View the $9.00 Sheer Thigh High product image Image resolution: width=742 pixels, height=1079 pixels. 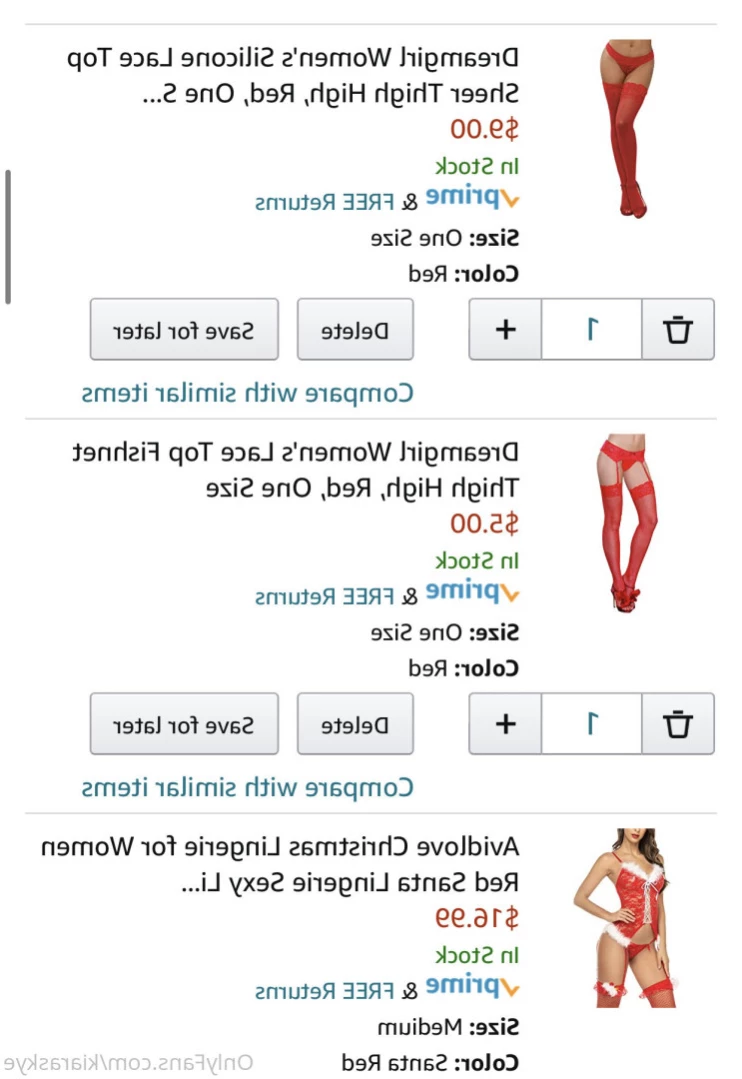click(628, 128)
